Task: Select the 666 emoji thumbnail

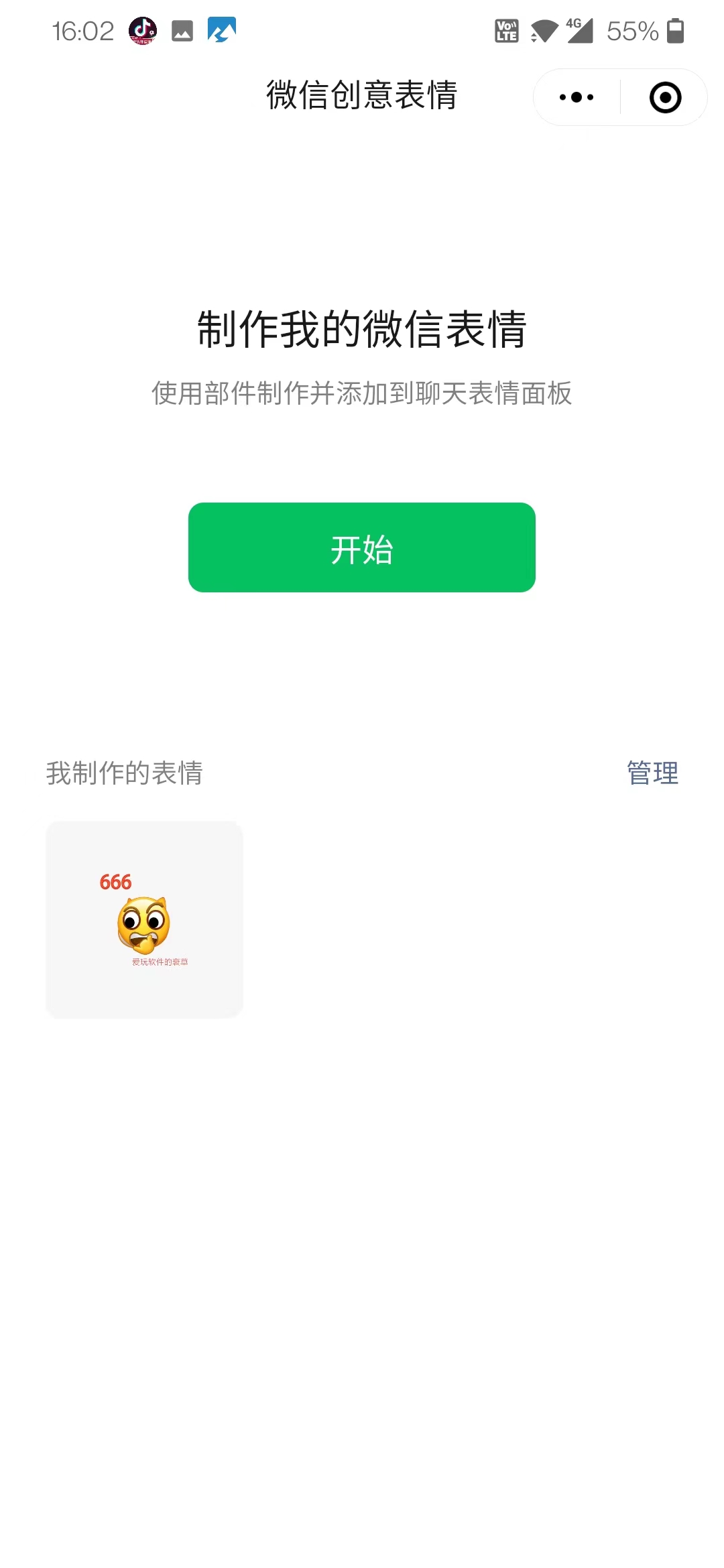Action: [x=144, y=918]
